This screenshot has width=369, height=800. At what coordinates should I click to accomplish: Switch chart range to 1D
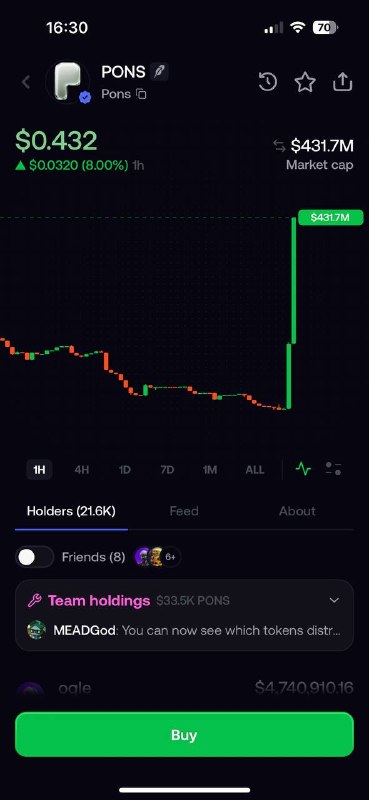[x=125, y=469]
